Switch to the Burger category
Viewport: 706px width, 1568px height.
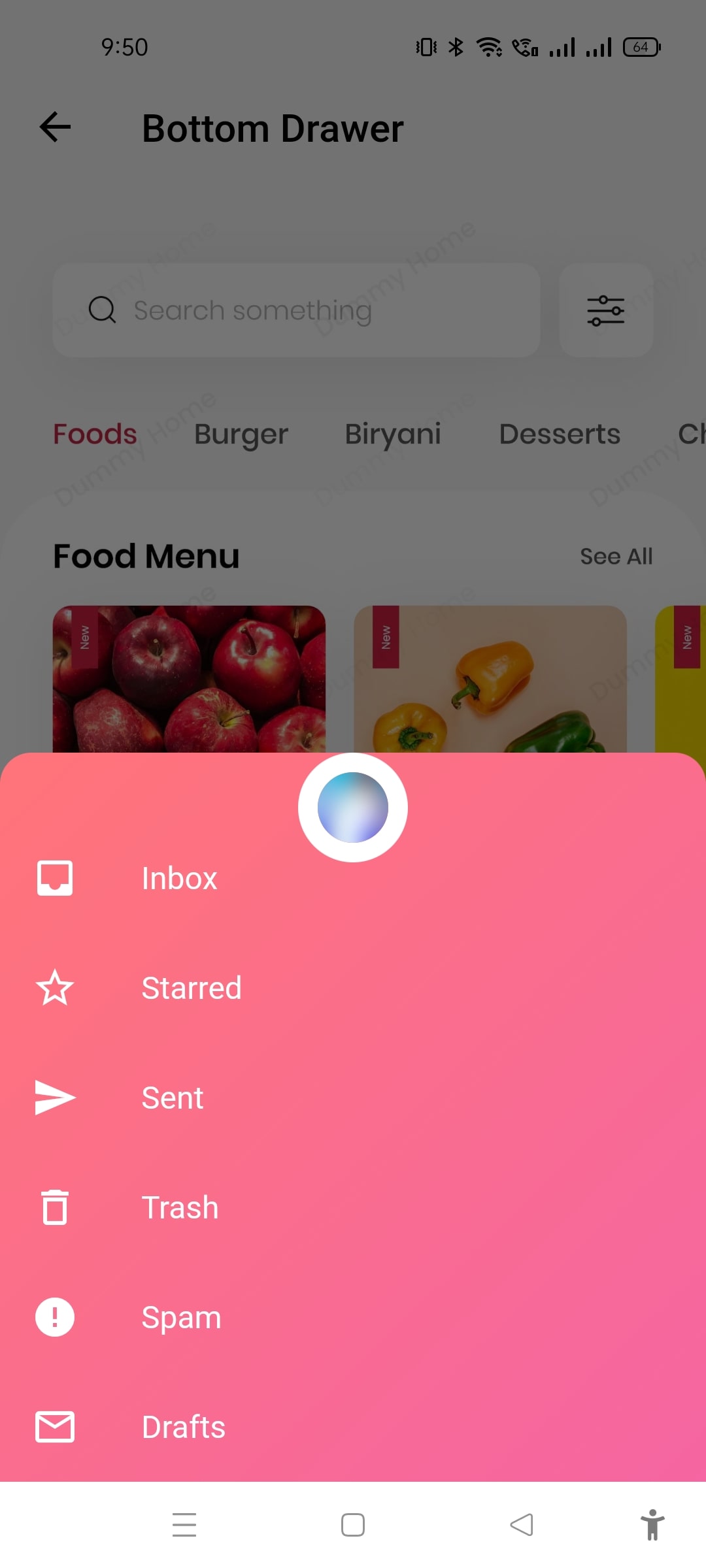tap(241, 434)
